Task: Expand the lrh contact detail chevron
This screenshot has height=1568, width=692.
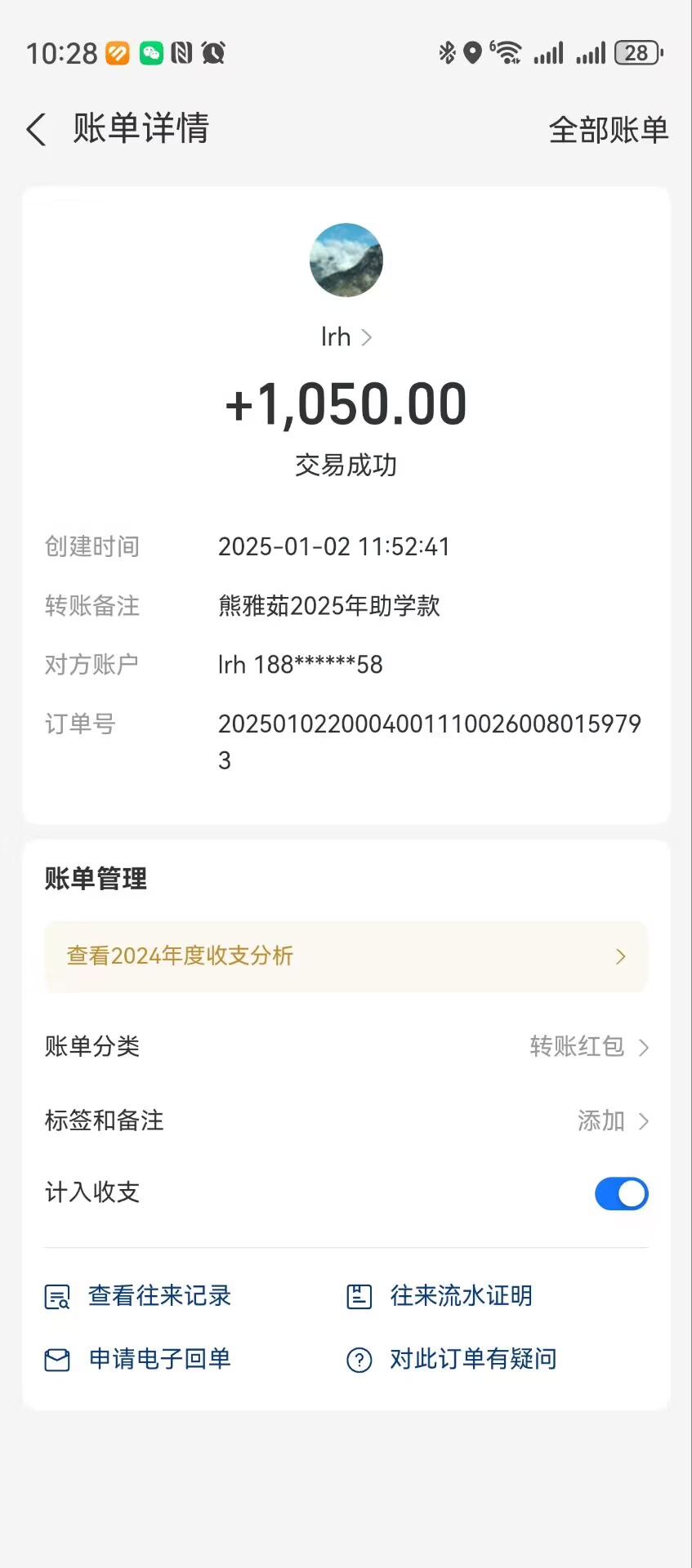Action: tap(367, 336)
